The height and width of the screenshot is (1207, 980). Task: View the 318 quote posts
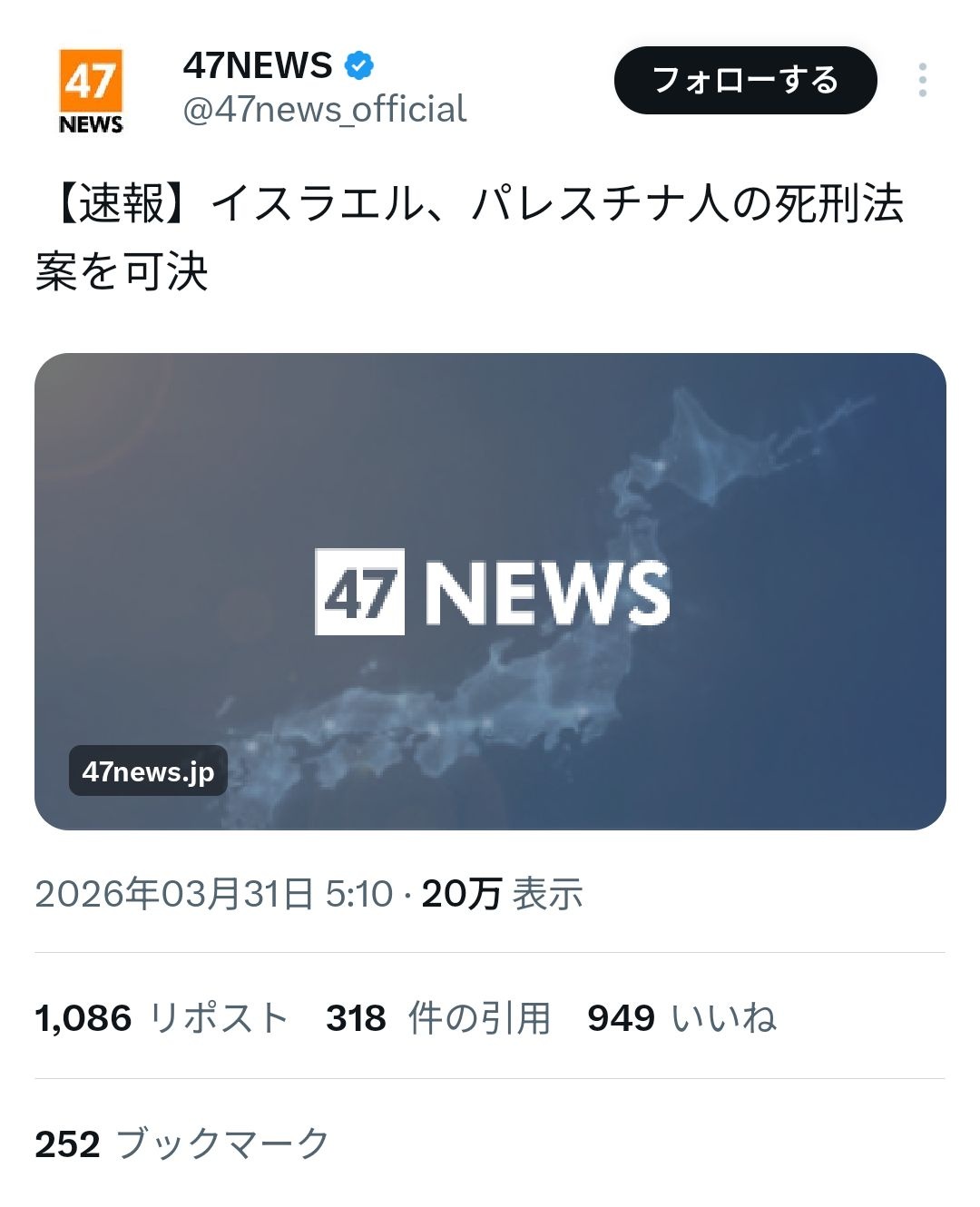(438, 1017)
